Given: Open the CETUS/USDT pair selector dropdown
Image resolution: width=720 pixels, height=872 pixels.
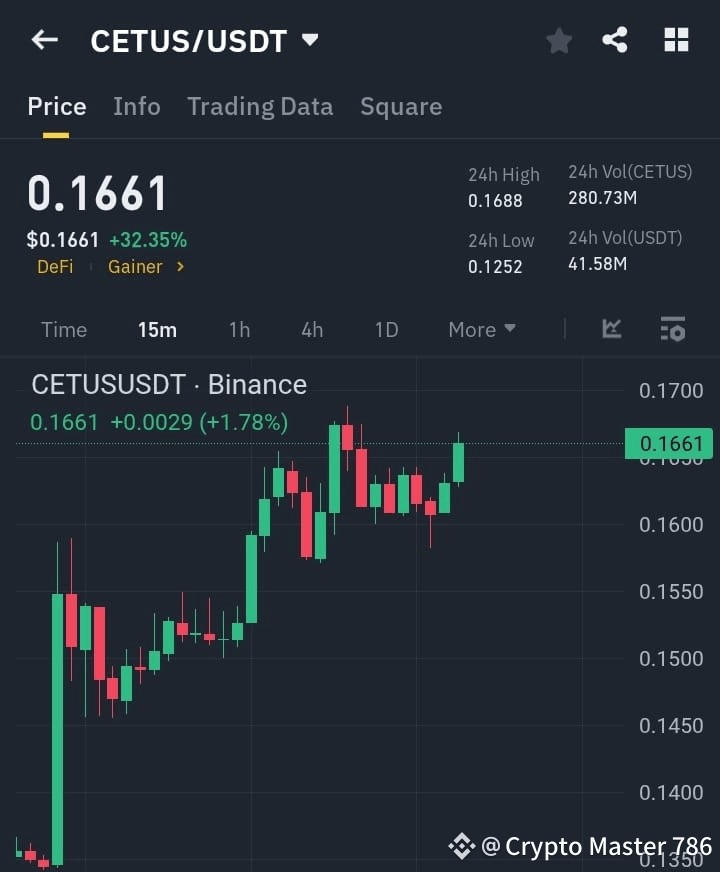Looking at the screenshot, I should click(310, 40).
